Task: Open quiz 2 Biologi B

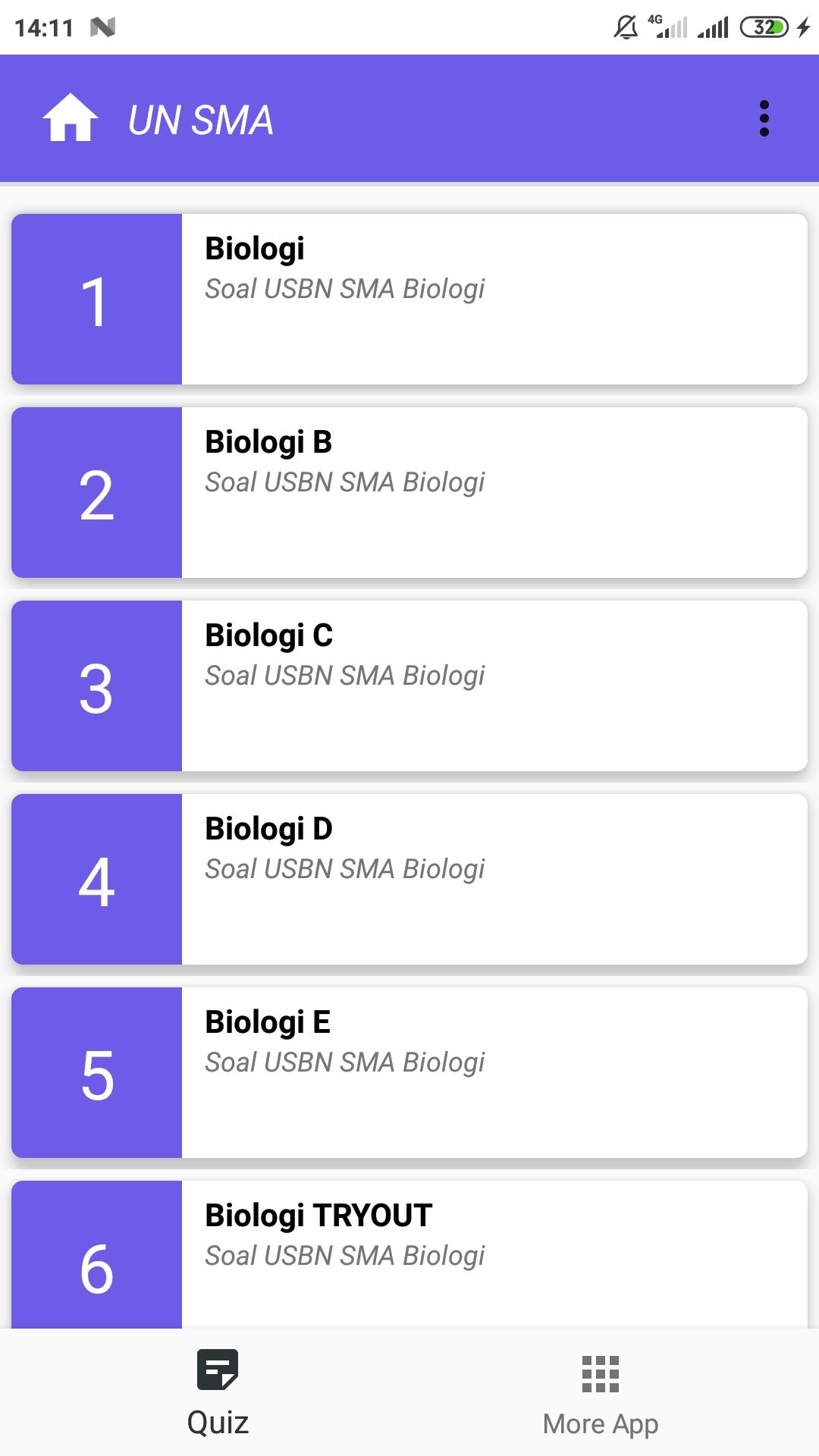Action: point(409,492)
